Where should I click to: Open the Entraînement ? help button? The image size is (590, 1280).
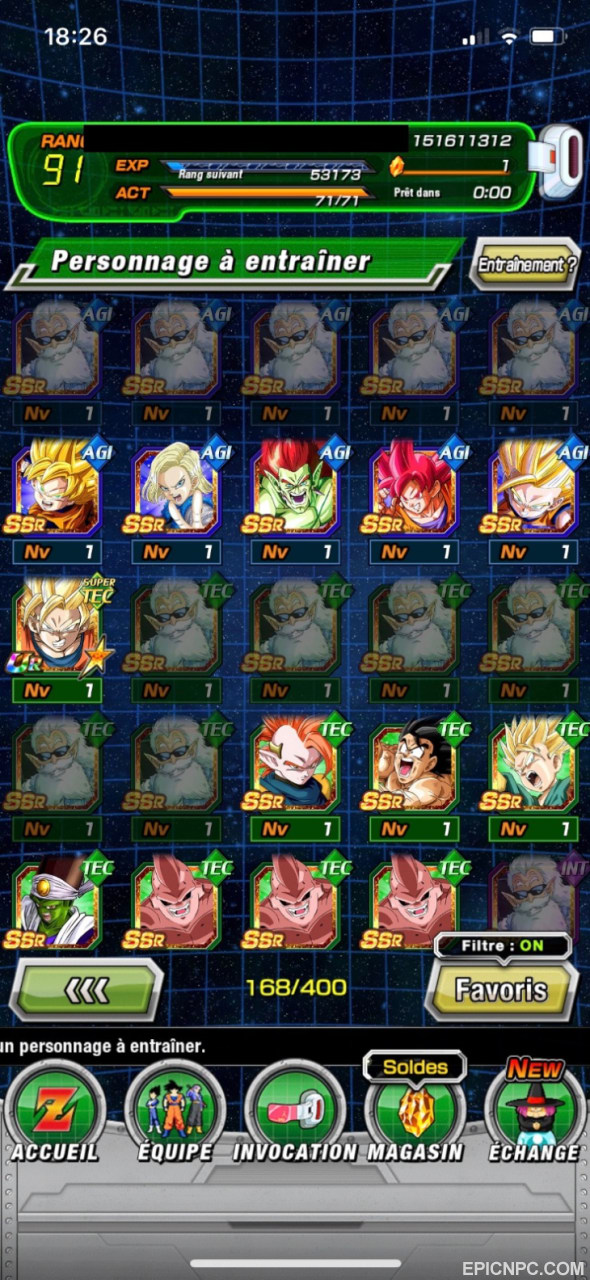(x=525, y=265)
